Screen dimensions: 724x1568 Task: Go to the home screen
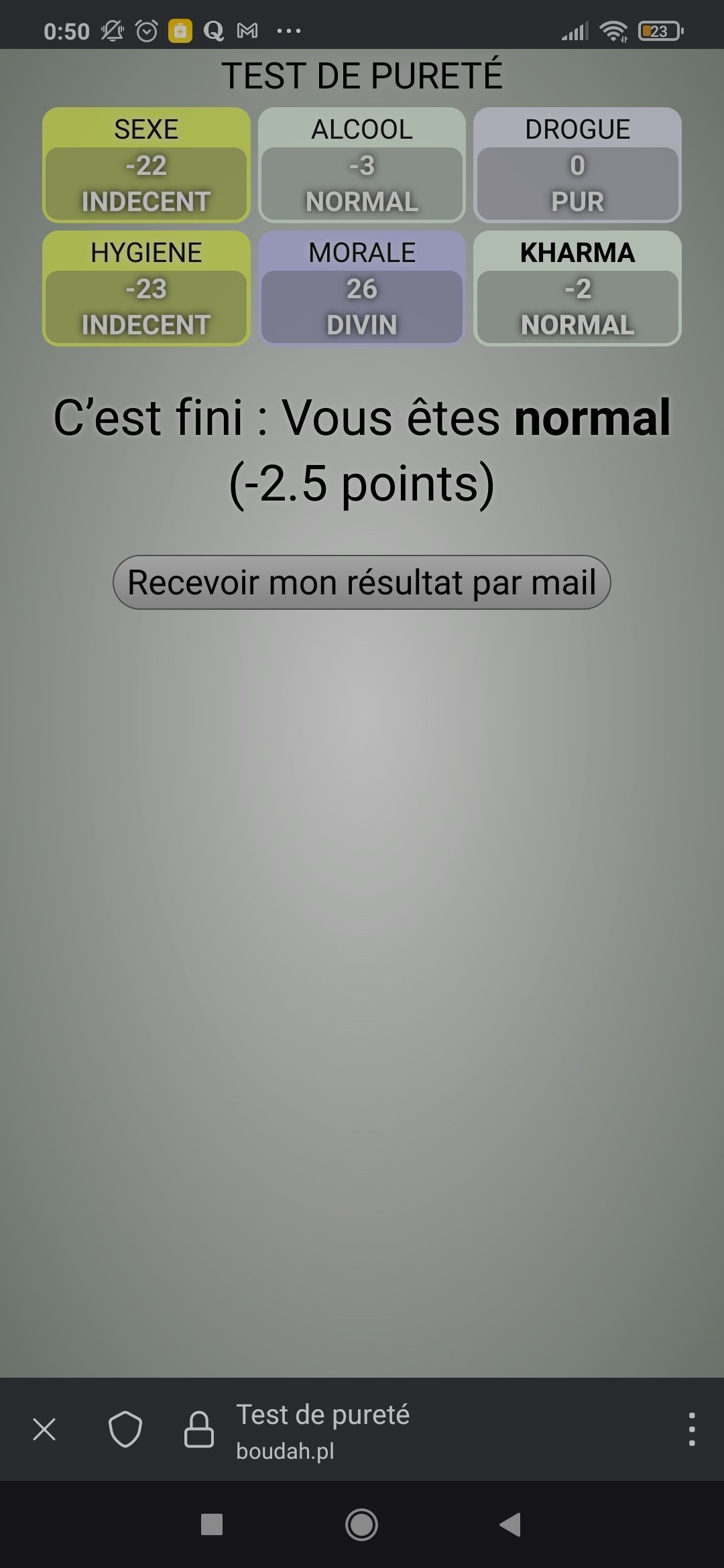pyautogui.click(x=361, y=1524)
